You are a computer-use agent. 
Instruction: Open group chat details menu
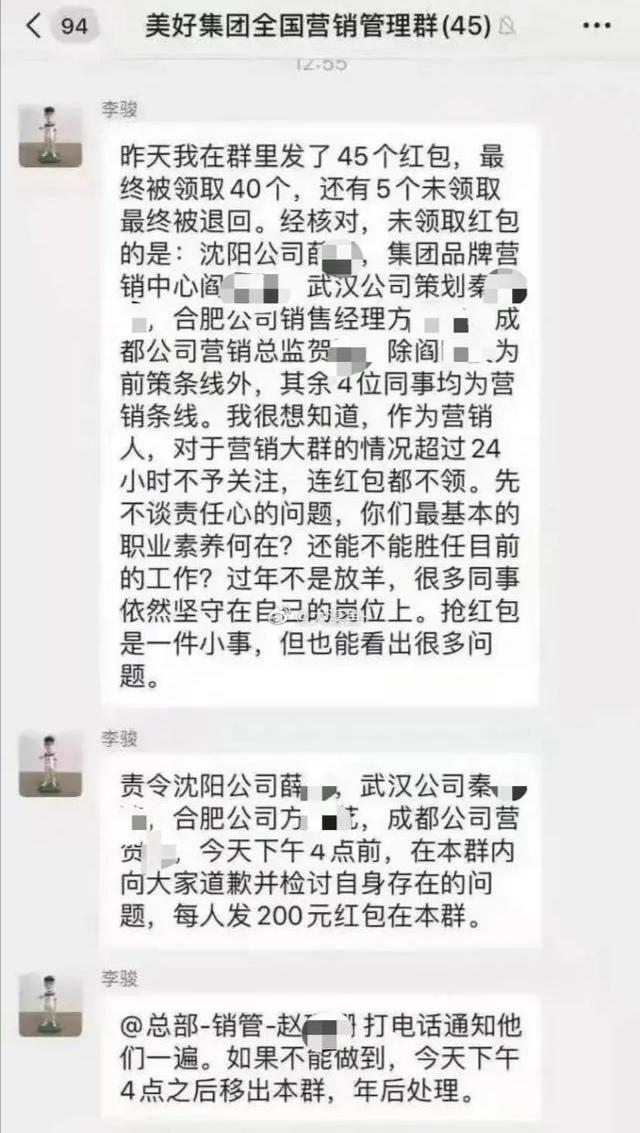(x=596, y=27)
